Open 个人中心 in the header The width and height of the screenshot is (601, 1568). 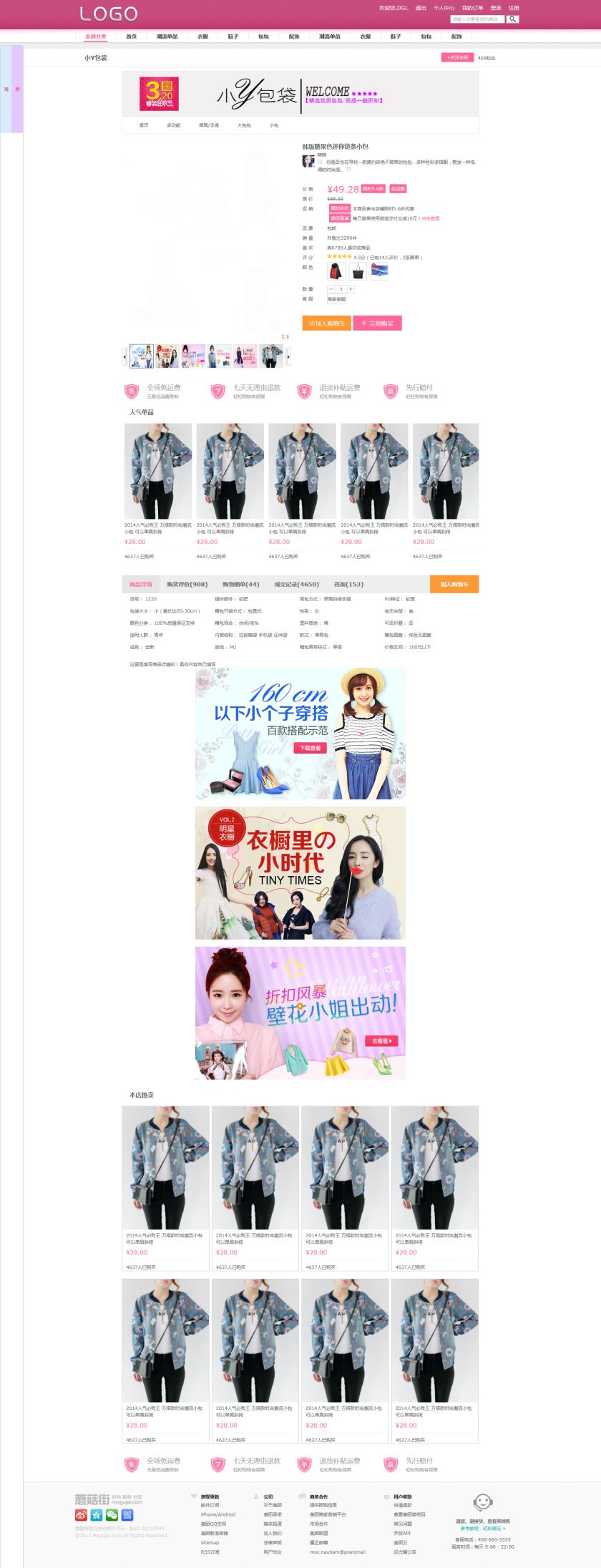[444, 8]
